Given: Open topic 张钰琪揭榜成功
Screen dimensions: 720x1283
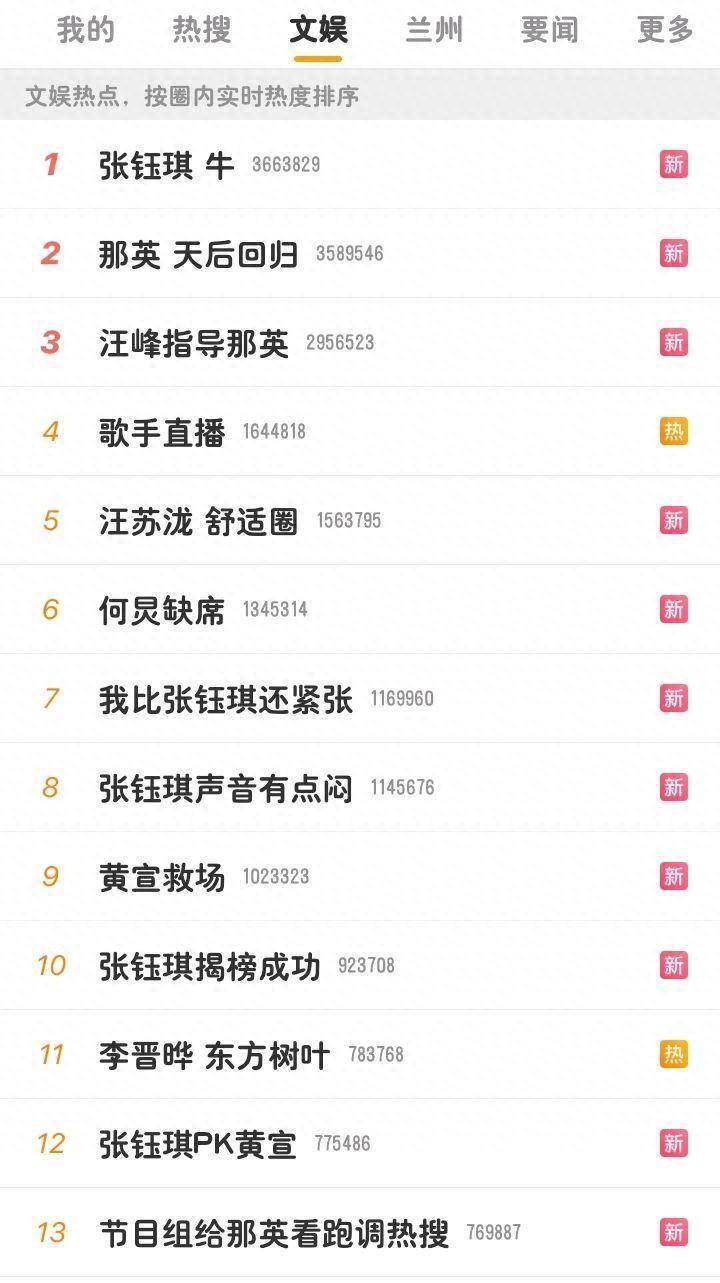Looking at the screenshot, I should point(209,966).
